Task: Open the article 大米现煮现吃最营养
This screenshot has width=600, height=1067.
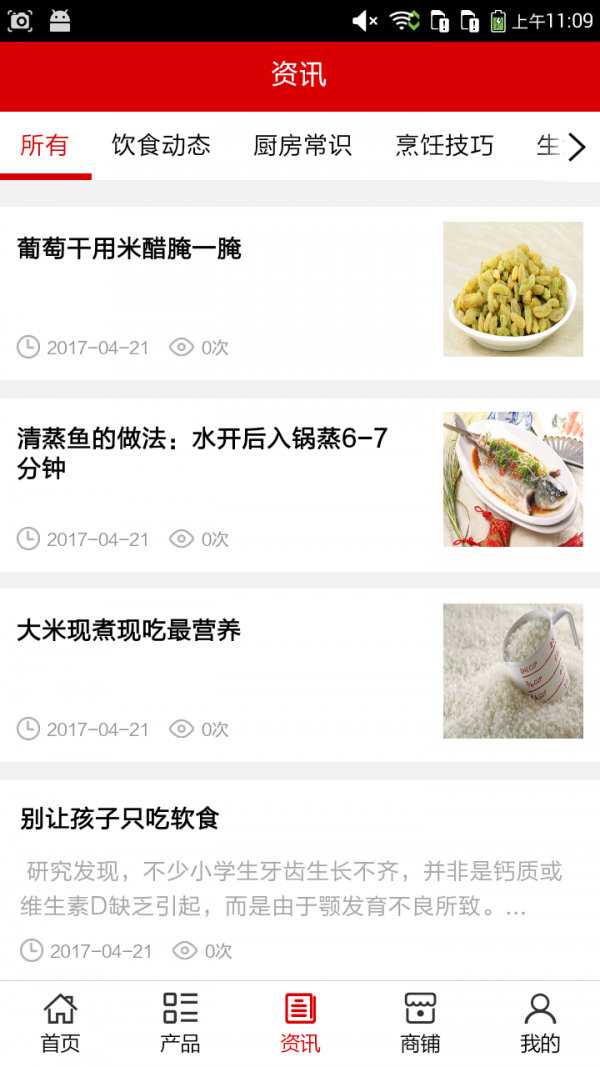Action: click(130, 631)
